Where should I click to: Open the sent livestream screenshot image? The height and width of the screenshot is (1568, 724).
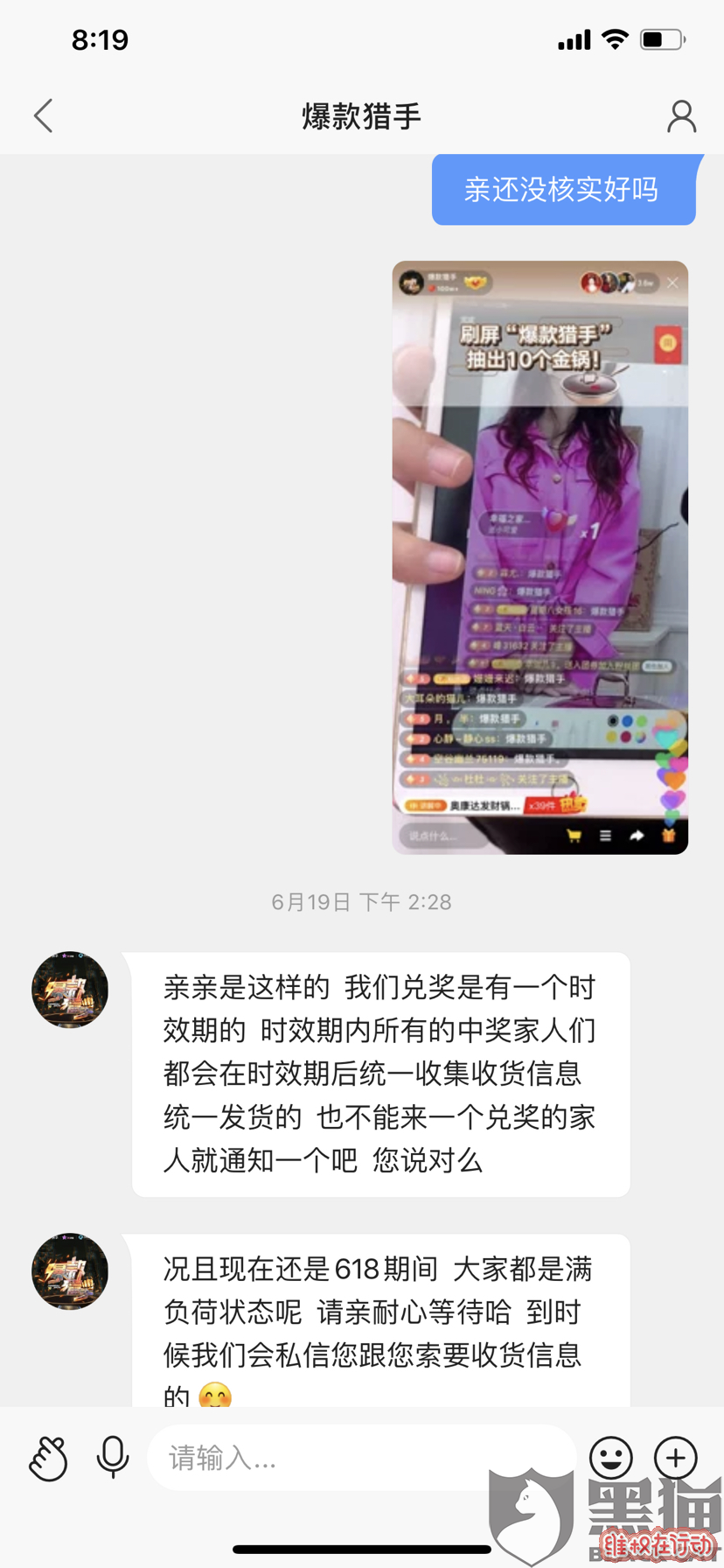540,556
